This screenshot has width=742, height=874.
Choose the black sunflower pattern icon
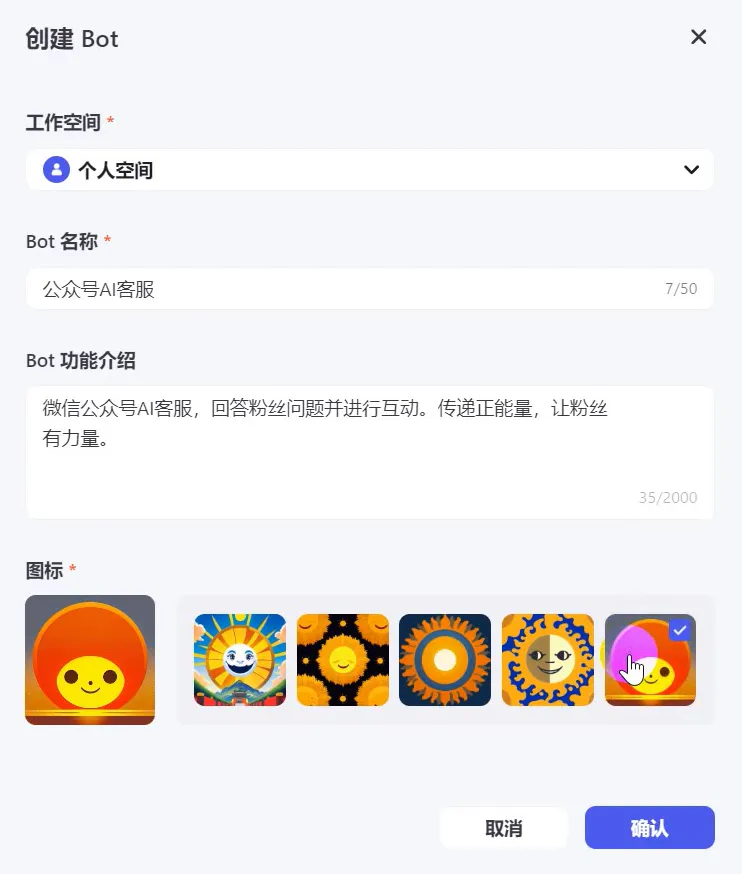tap(343, 660)
